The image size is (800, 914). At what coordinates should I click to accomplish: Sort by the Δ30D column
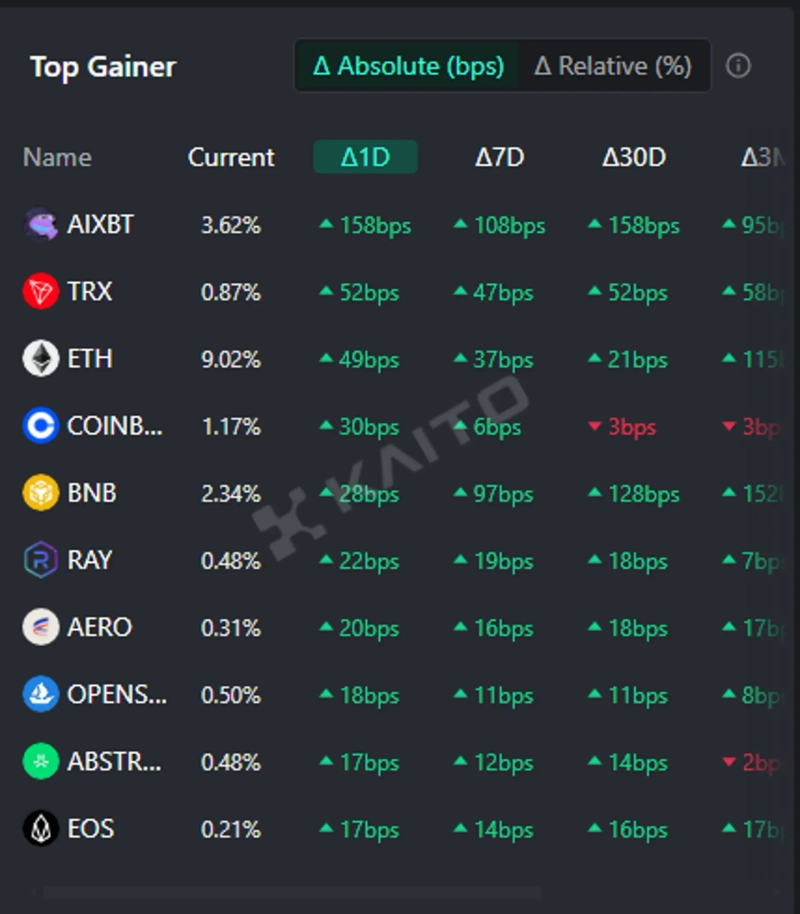click(x=634, y=157)
